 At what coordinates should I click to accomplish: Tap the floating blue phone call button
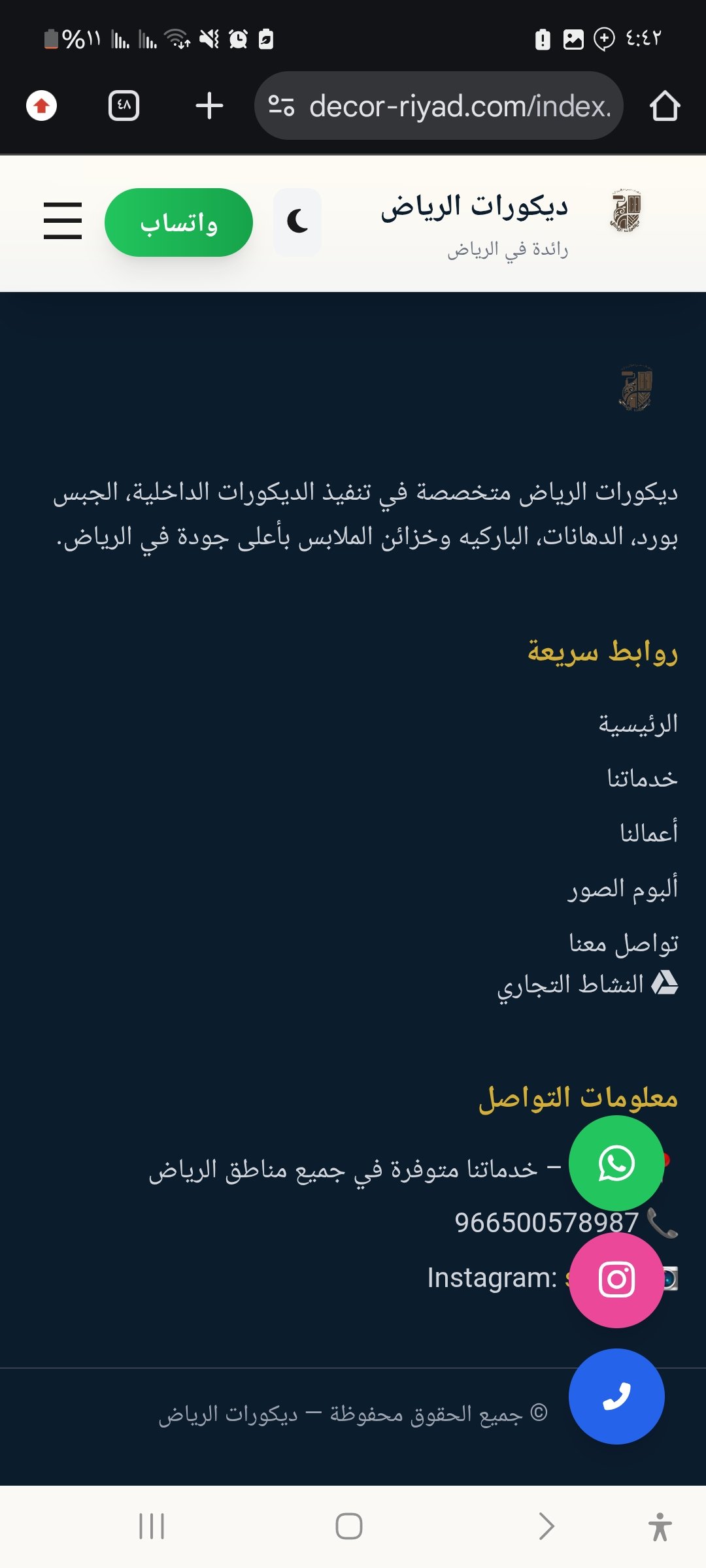pos(616,1396)
